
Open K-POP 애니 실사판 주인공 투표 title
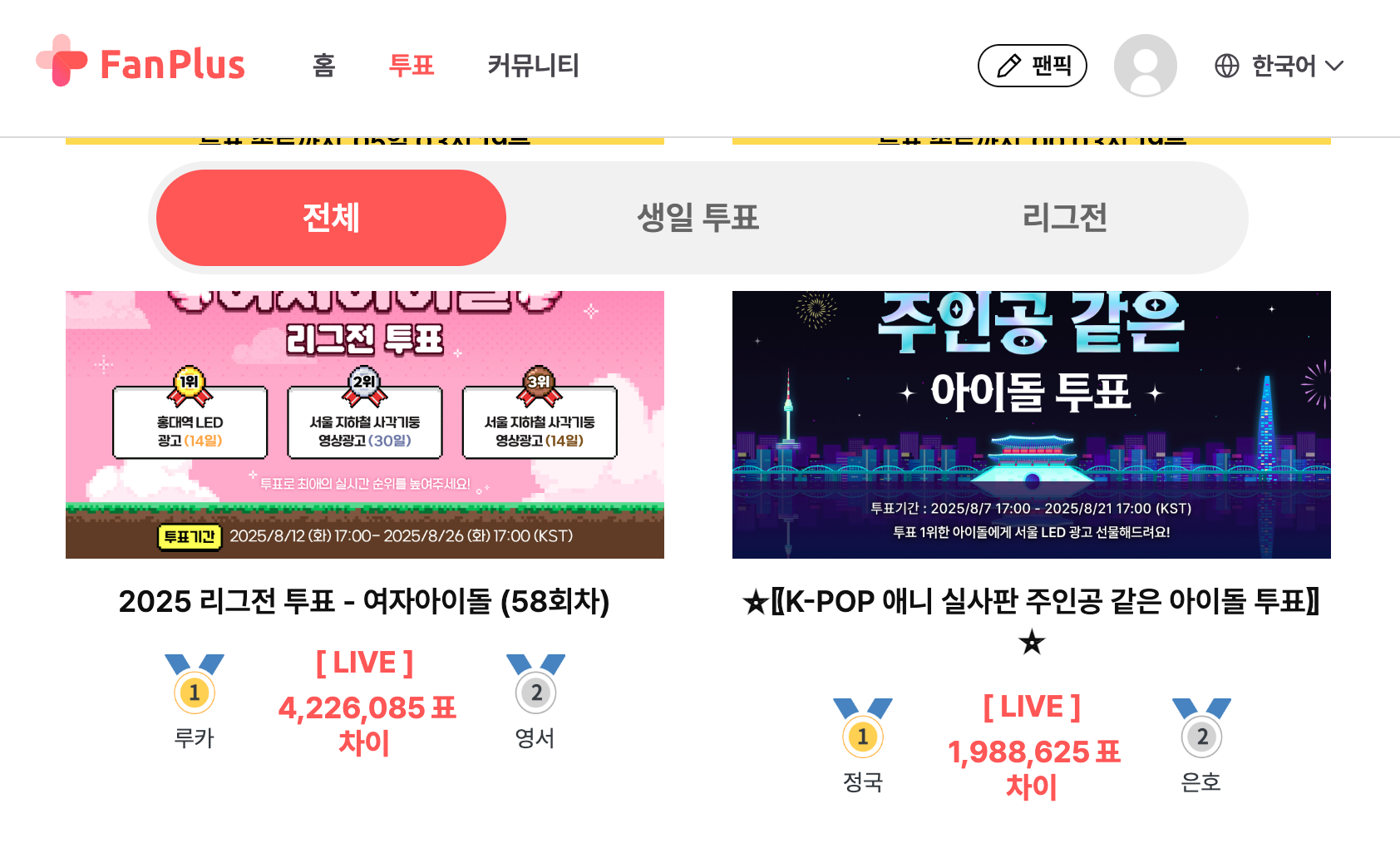[1031, 602]
